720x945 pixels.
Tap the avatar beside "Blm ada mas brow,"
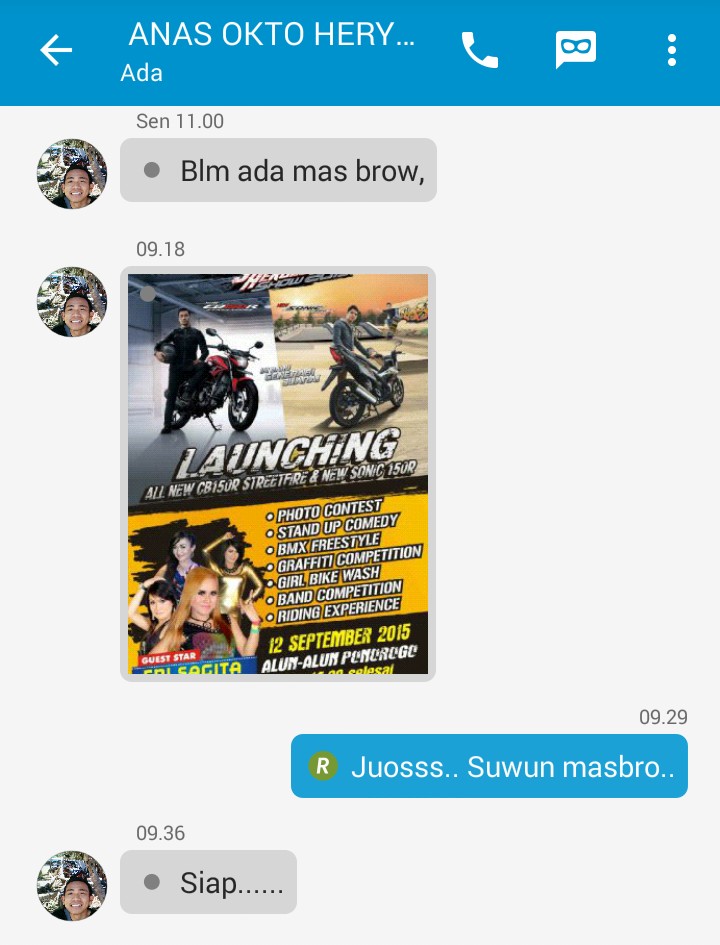72,174
